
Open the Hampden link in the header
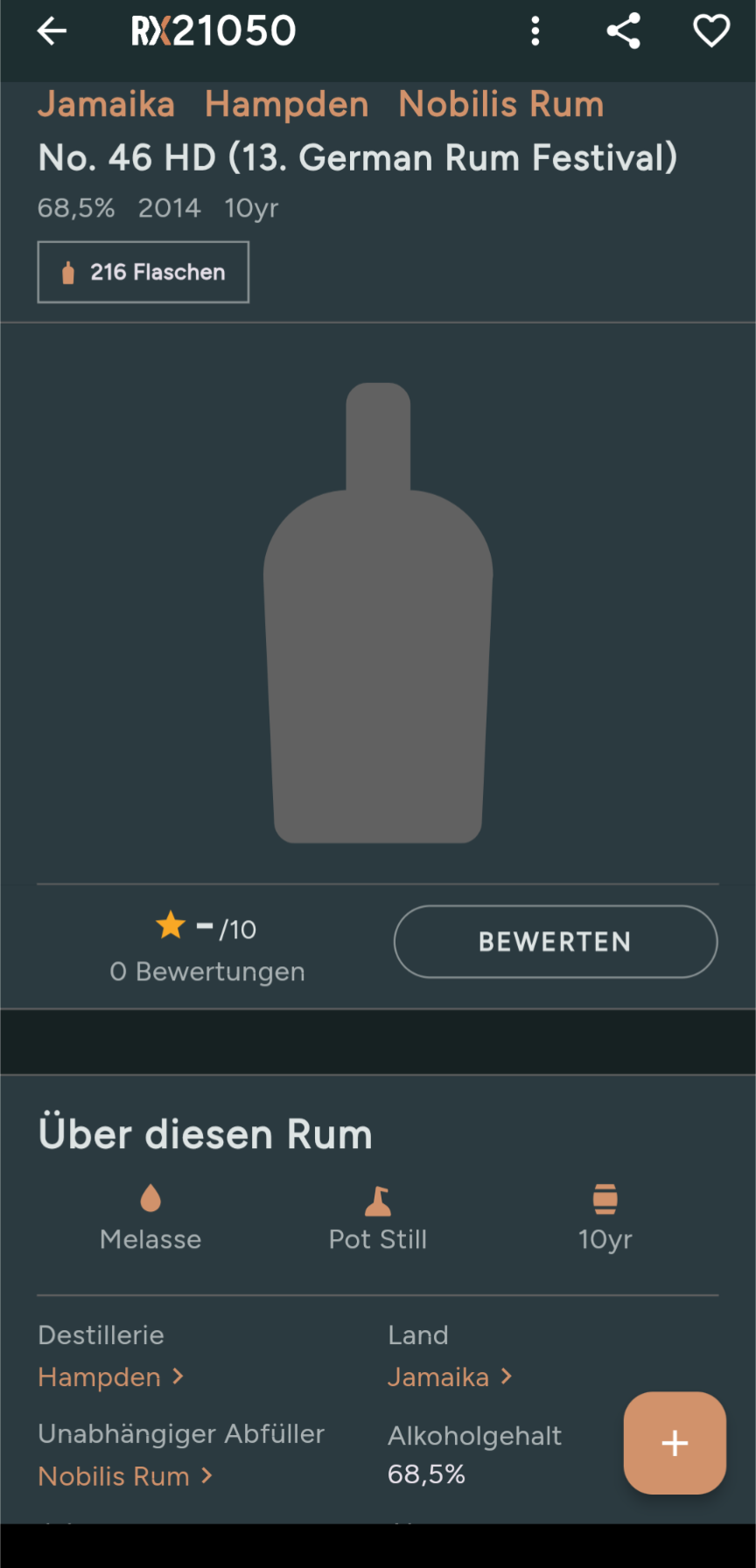coord(286,104)
